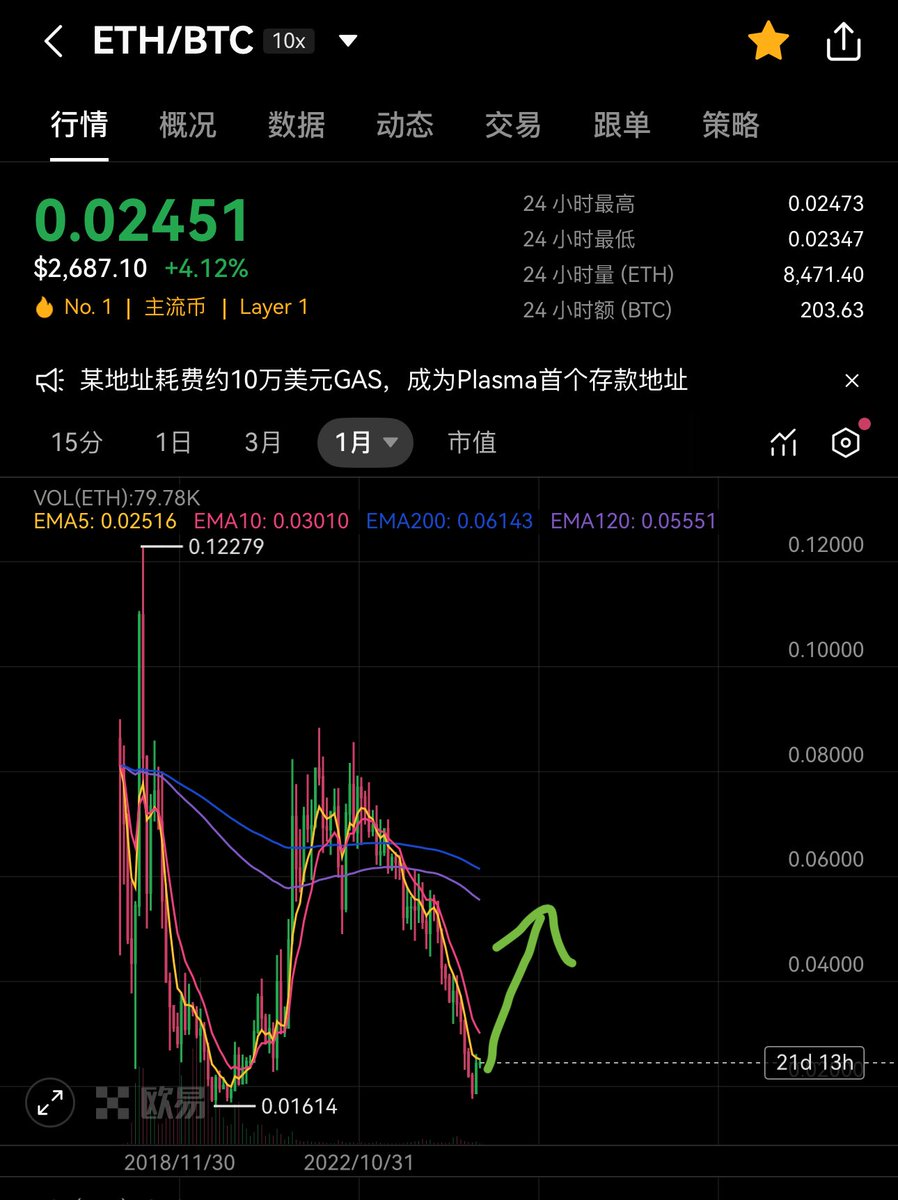Remove ETH/BTC from favorites via the star

point(768,42)
